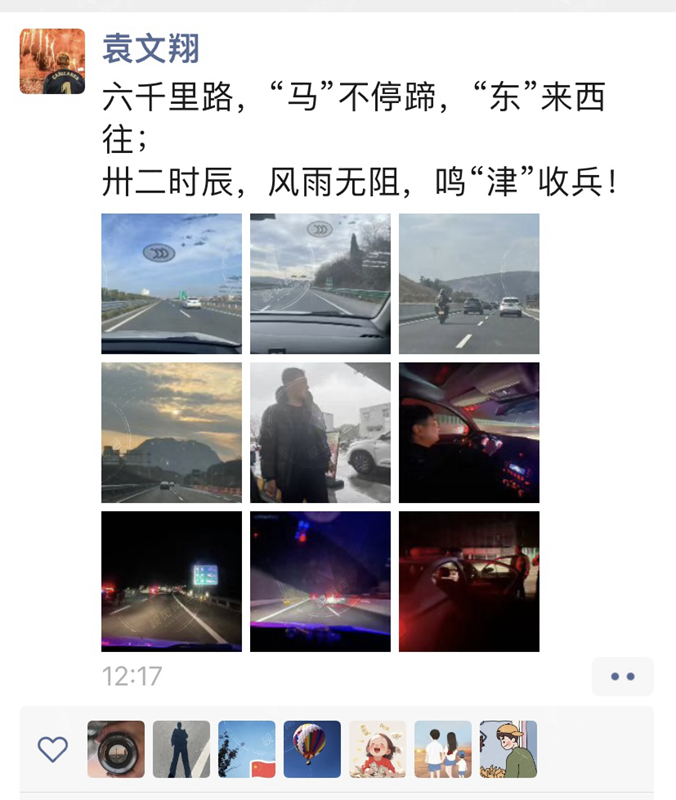The width and height of the screenshot is (676, 800).
Task: Open 袁文翔's profile avatar
Action: coord(52,61)
